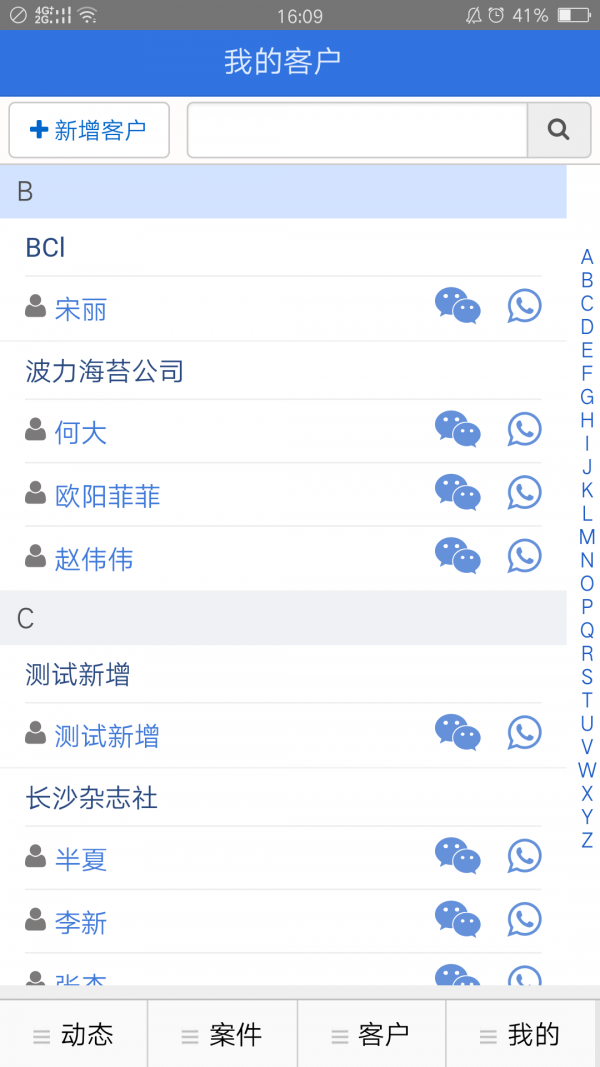Call 宋丽 via the phone icon
Image resolution: width=600 pixels, height=1067 pixels.
point(524,306)
